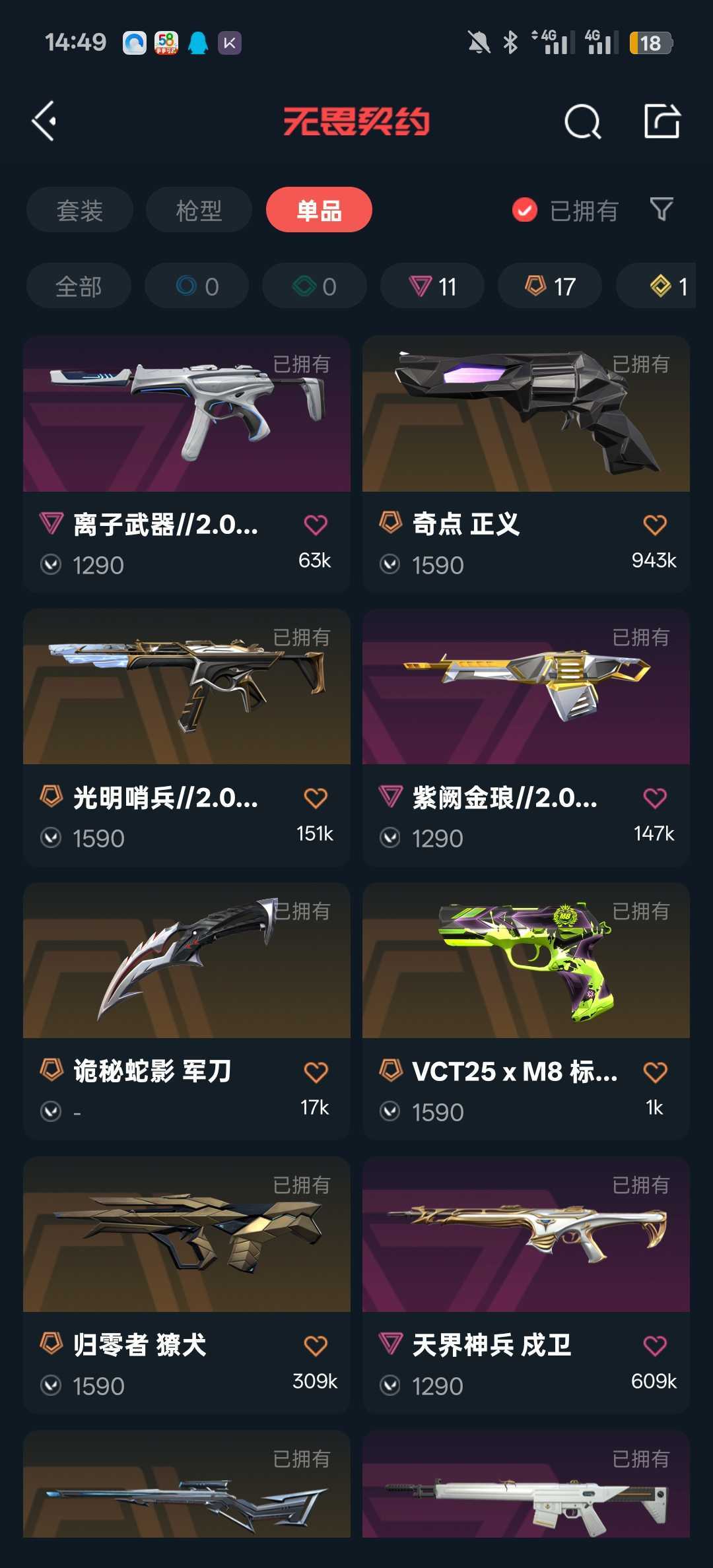Filter by the orange tier chip showing 17
Screen dimensions: 713x1568
tap(550, 286)
